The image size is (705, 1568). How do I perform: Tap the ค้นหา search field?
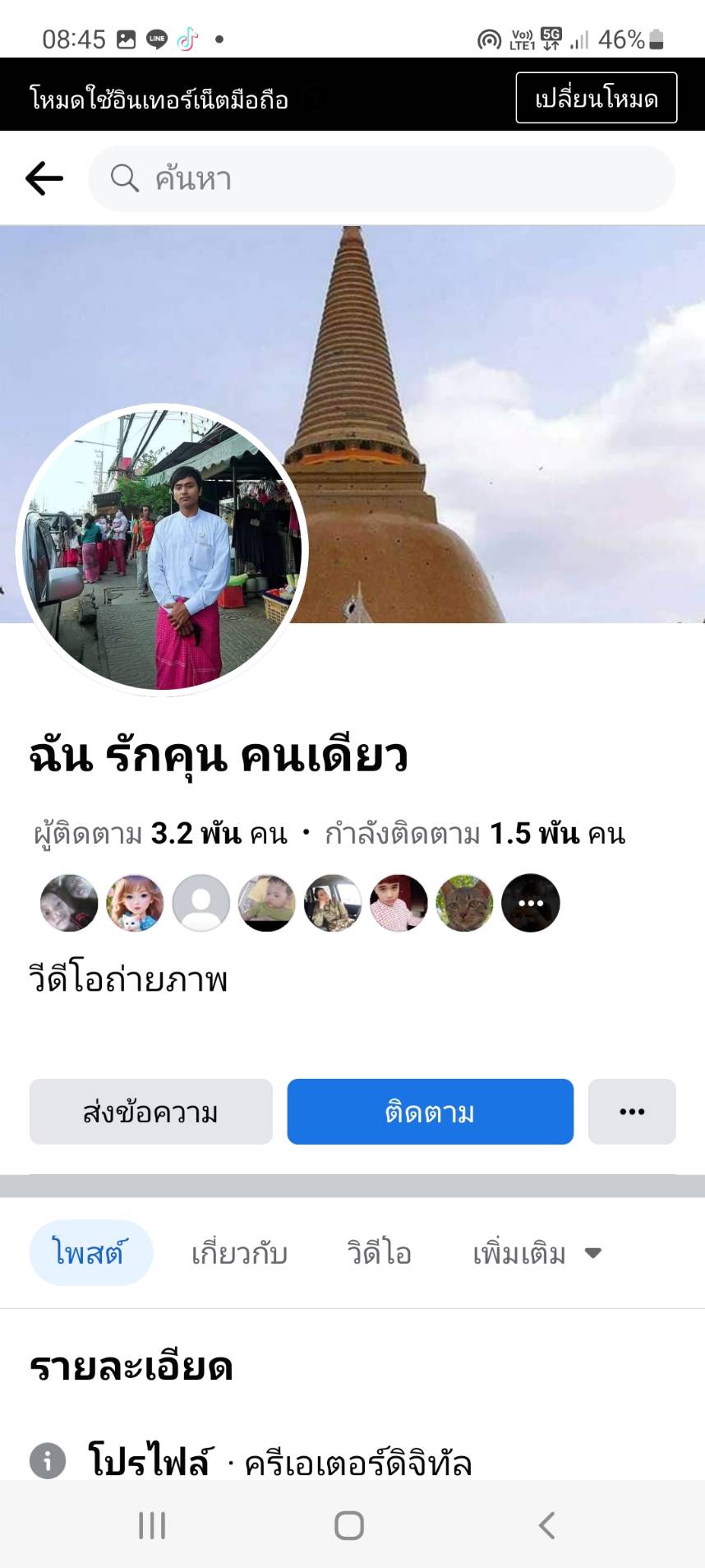click(x=381, y=178)
